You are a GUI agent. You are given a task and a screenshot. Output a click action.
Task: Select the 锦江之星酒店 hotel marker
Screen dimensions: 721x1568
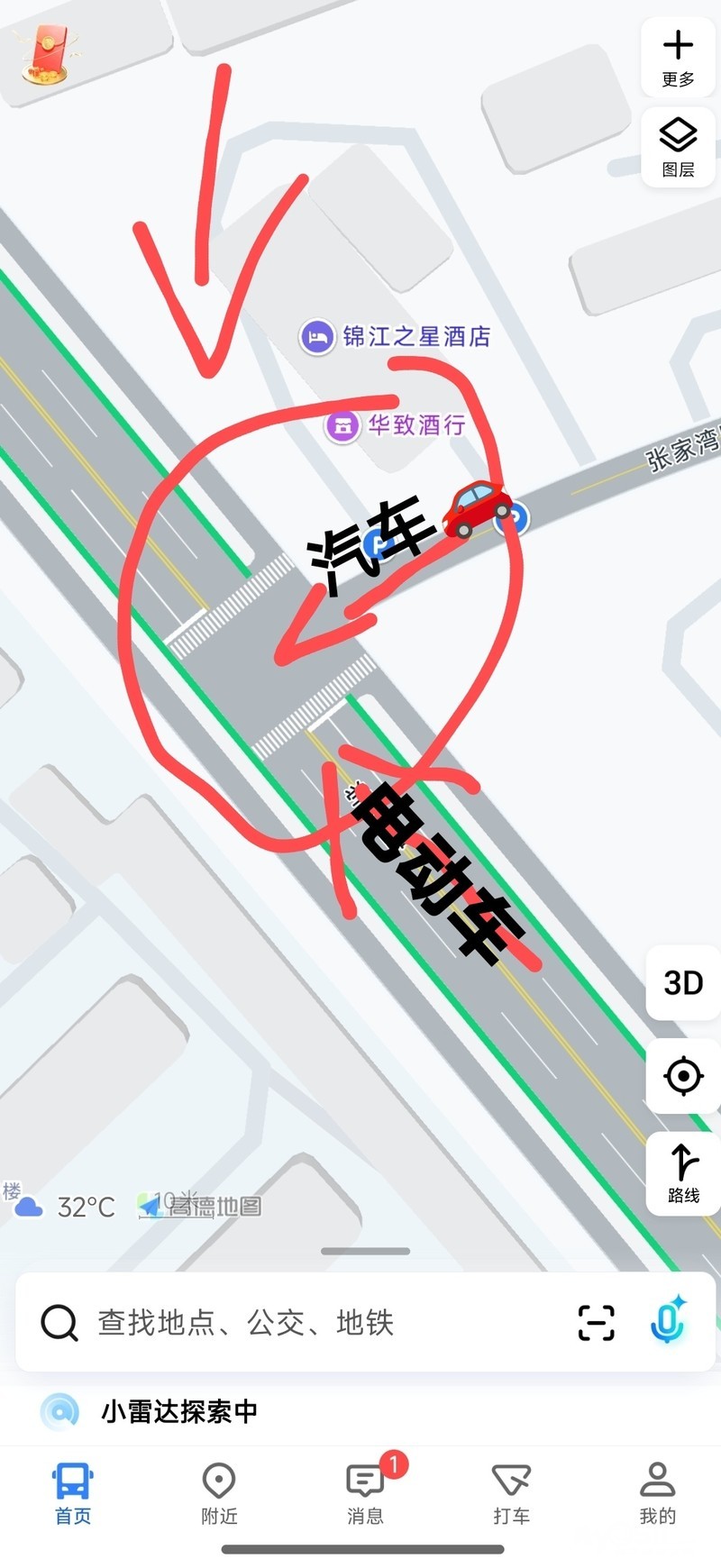317,338
